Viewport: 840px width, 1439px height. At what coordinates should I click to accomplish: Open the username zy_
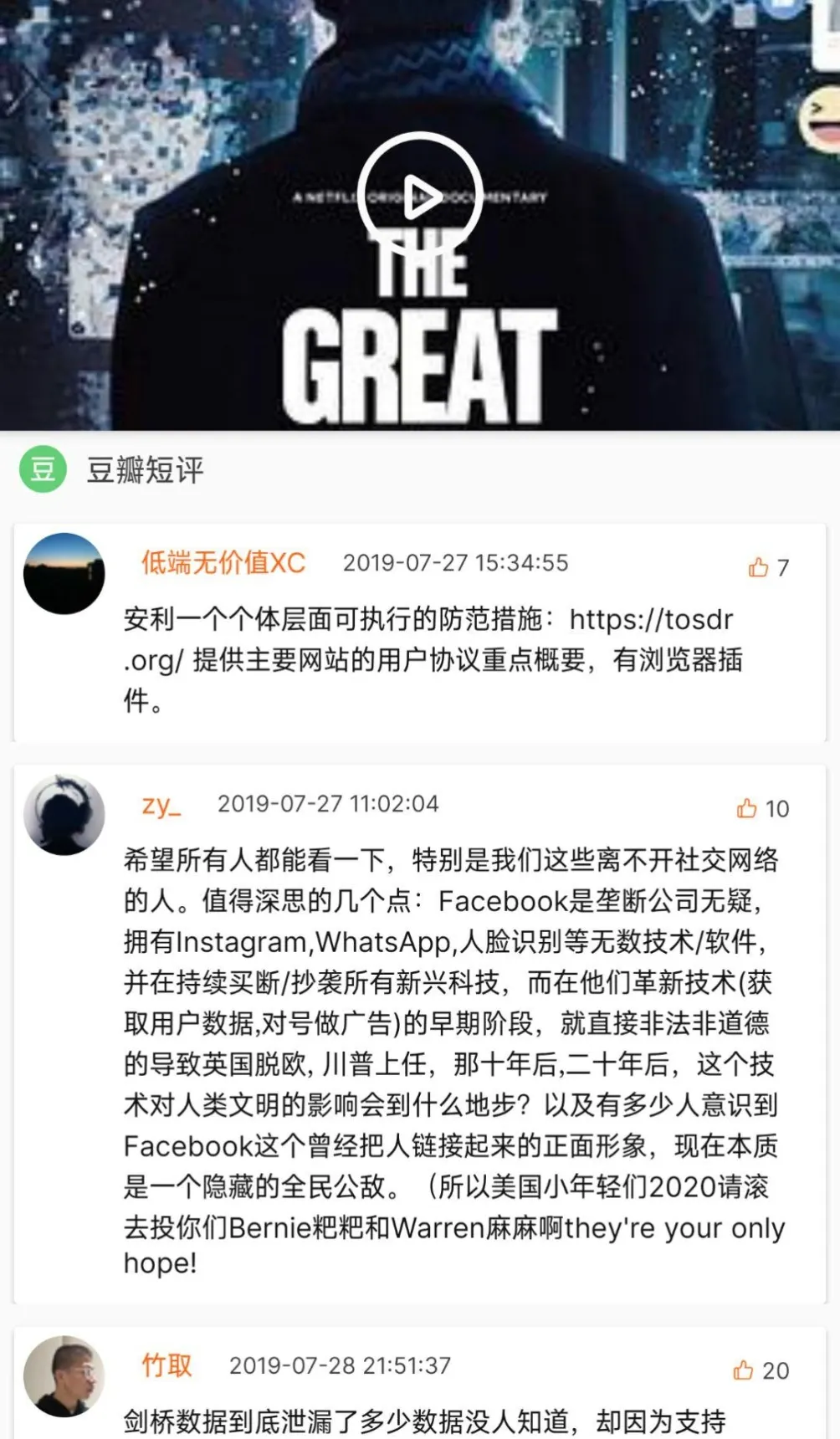tap(161, 805)
